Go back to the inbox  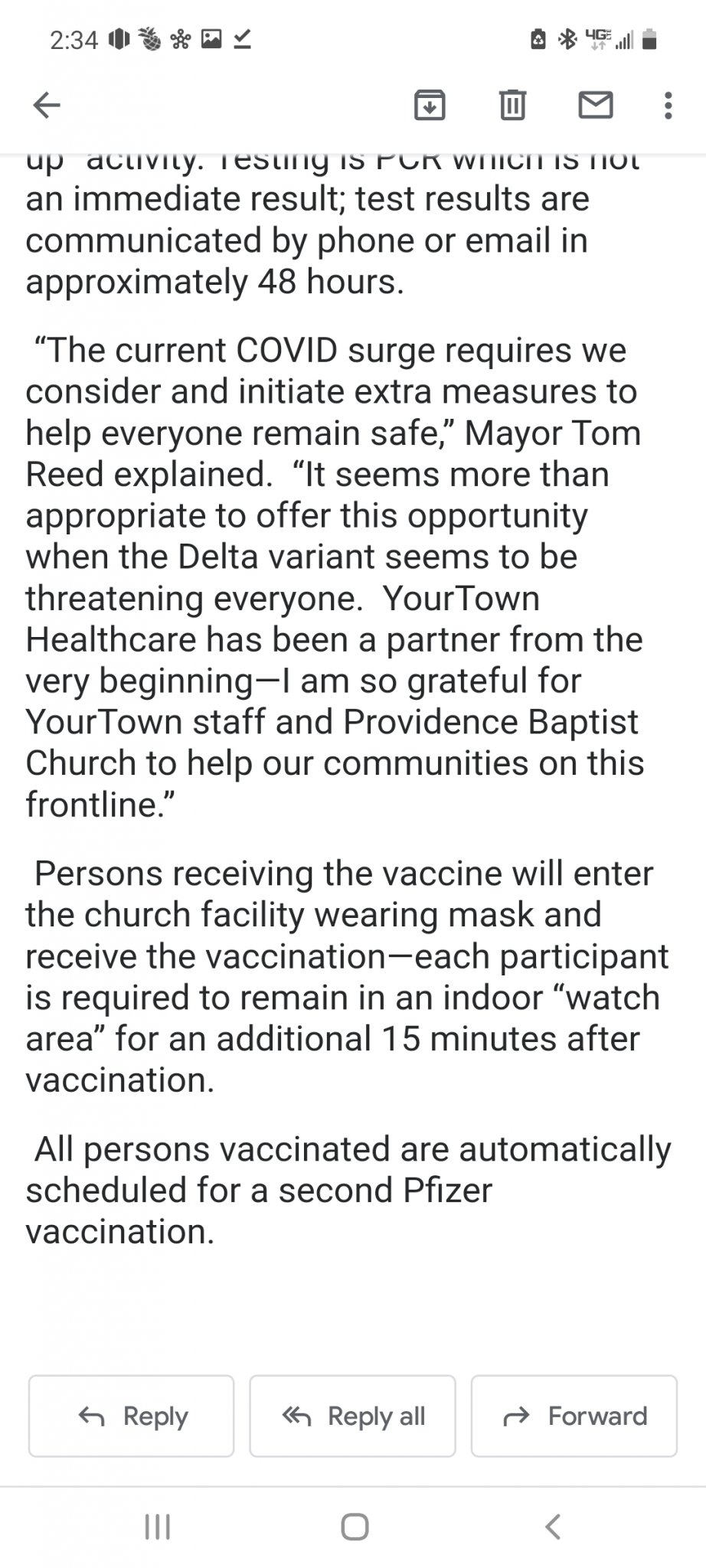[x=47, y=105]
